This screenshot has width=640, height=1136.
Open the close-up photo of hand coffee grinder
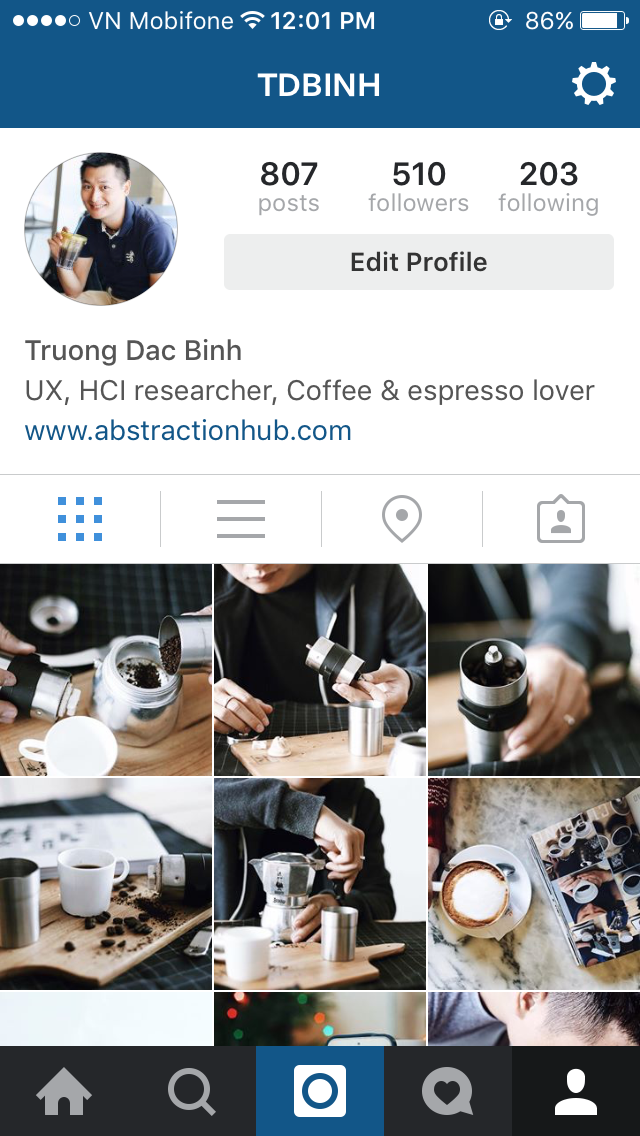[534, 669]
